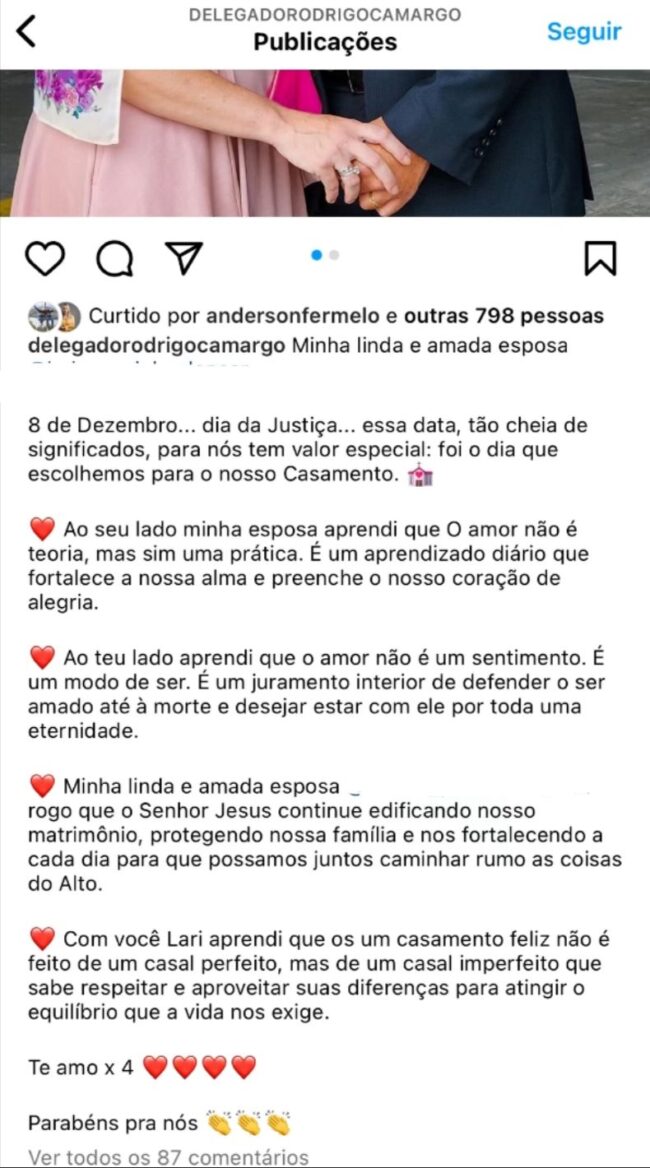
Task: View the list of outras 798 pessoas
Action: pyautogui.click(x=503, y=317)
